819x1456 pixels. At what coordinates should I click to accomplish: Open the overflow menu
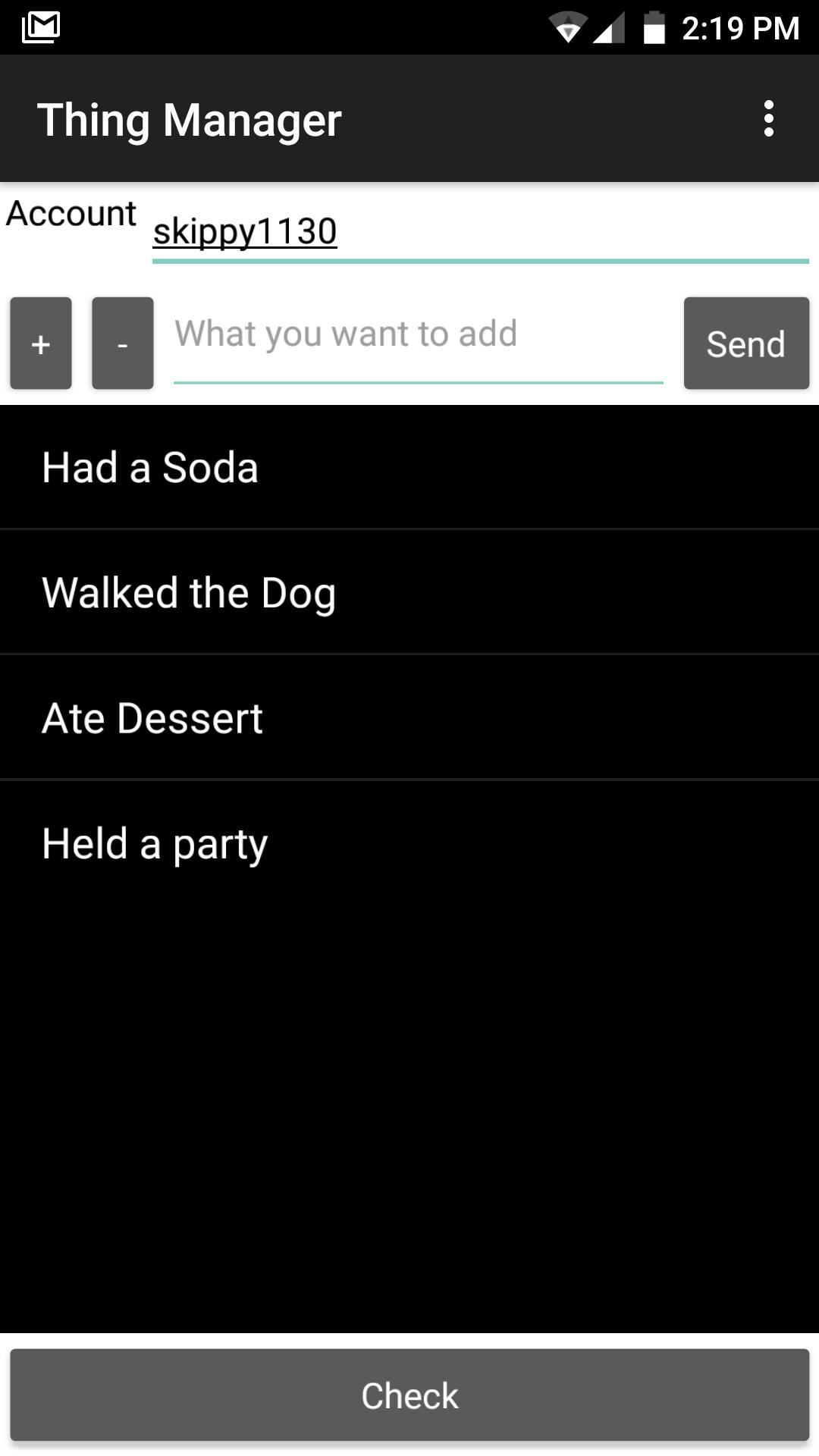(768, 119)
